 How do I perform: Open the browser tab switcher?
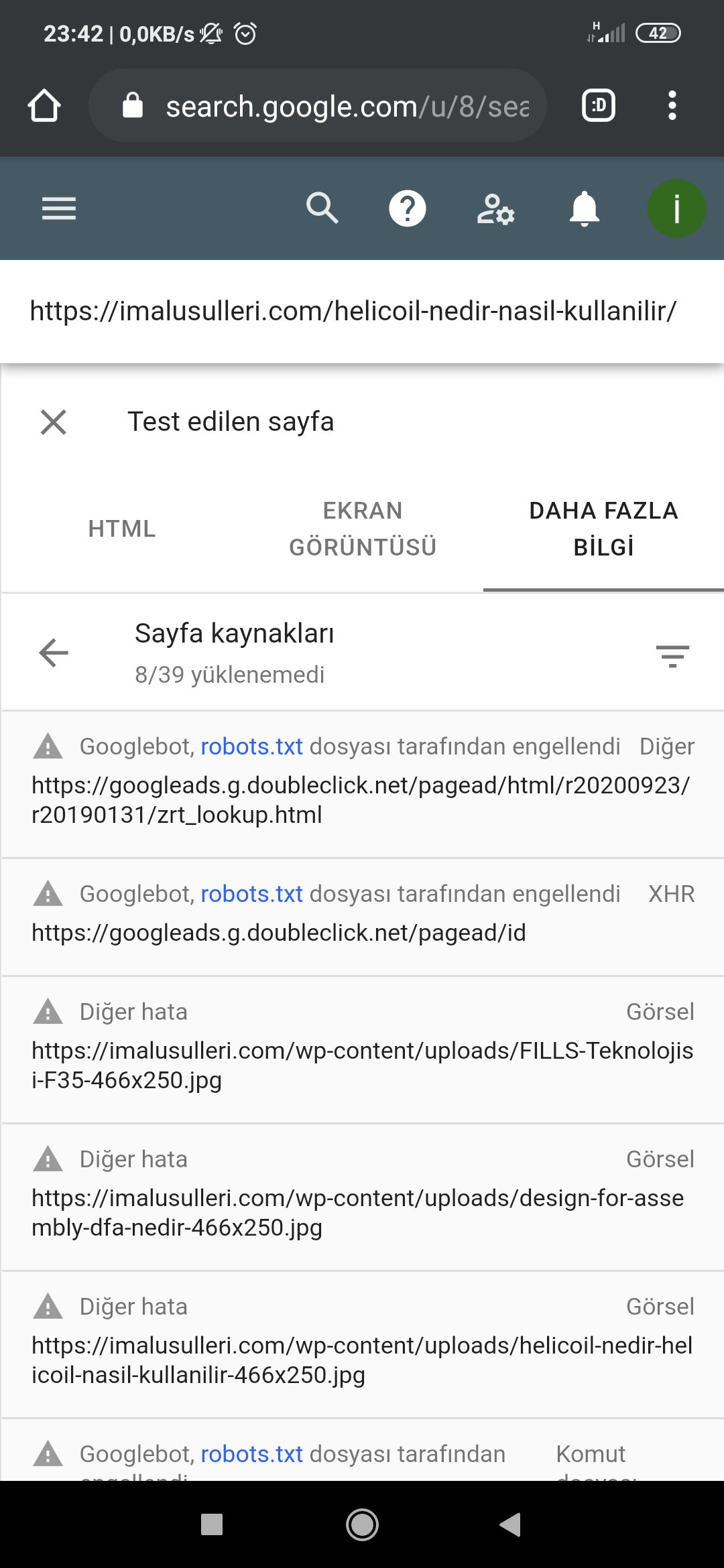(x=599, y=106)
